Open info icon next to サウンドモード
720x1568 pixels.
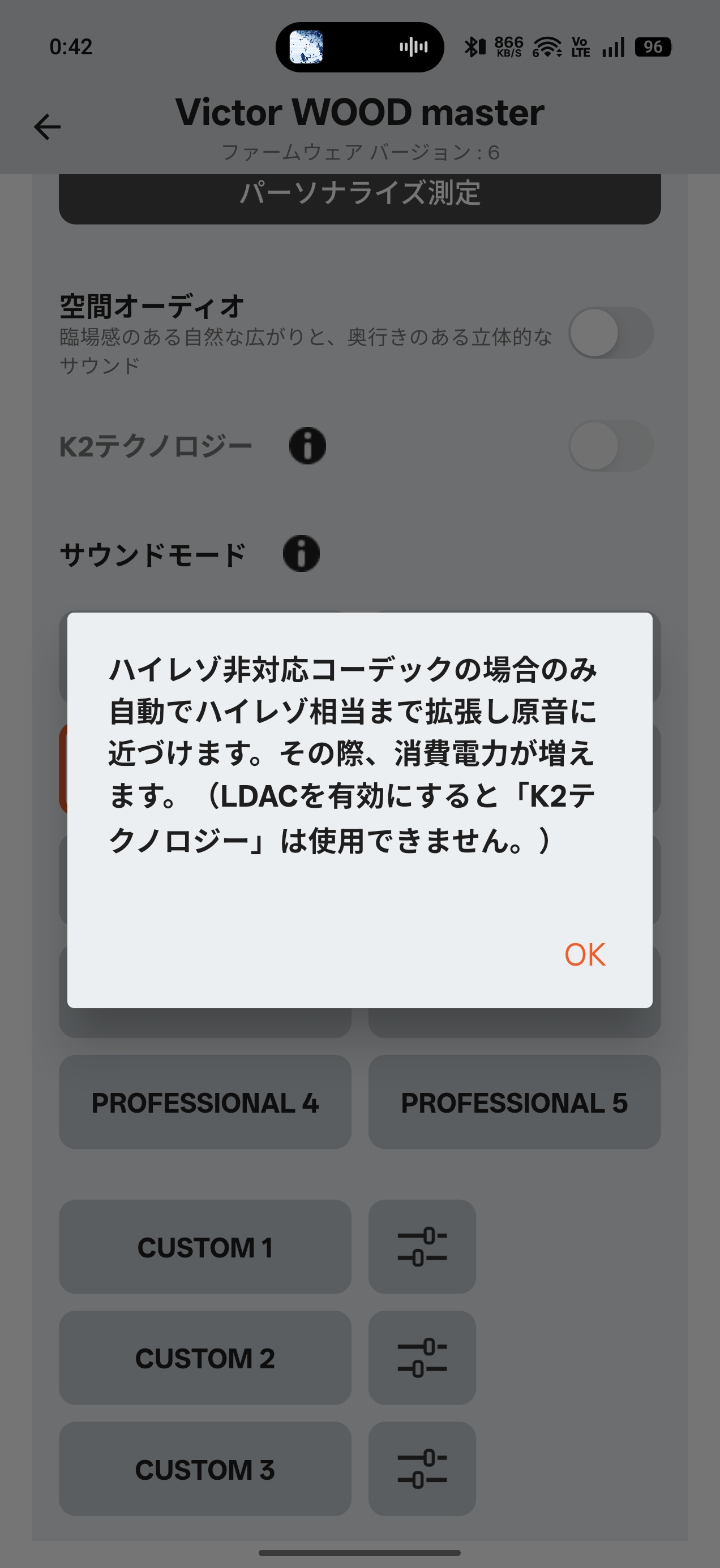click(301, 553)
